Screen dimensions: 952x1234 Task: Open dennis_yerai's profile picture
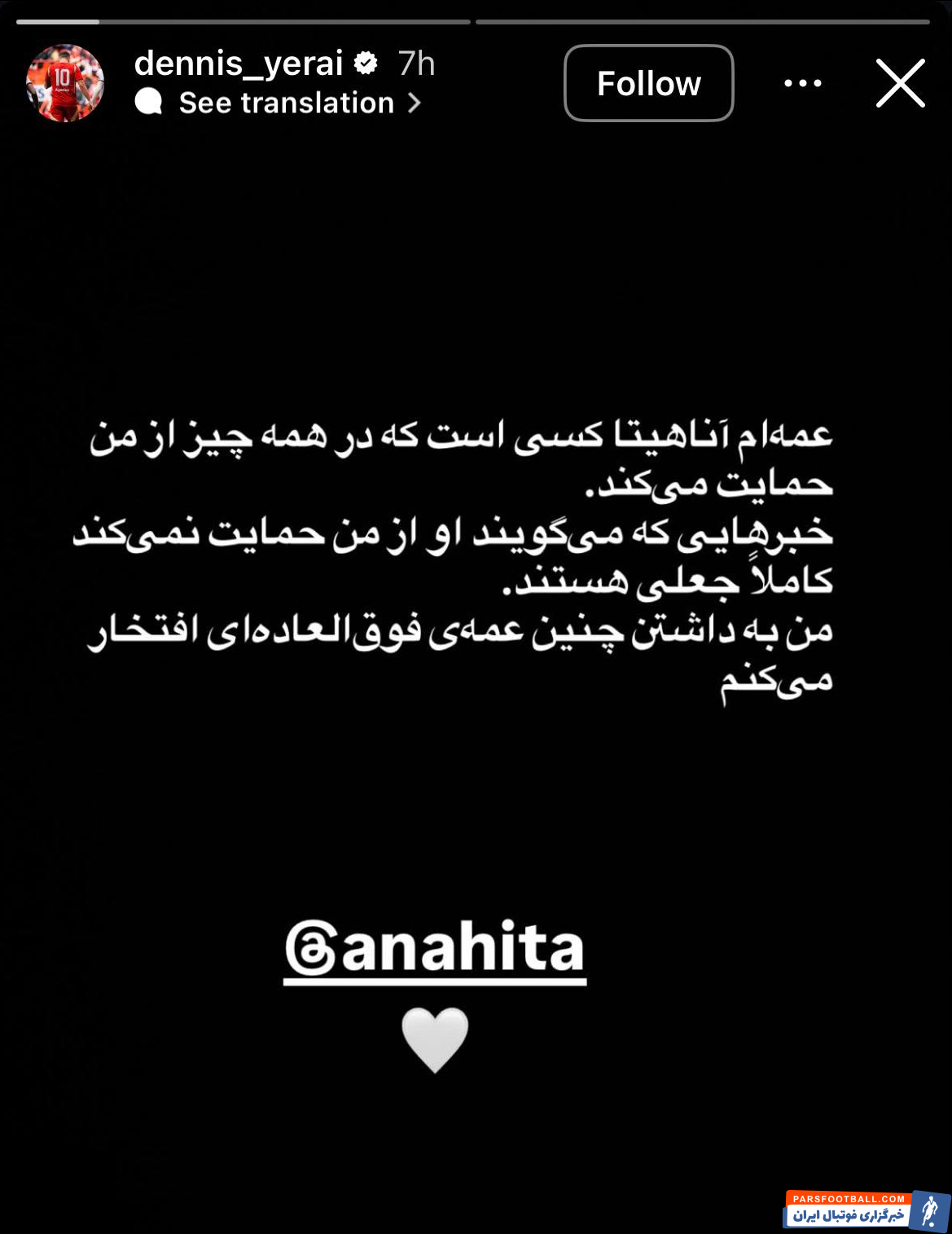(x=65, y=83)
